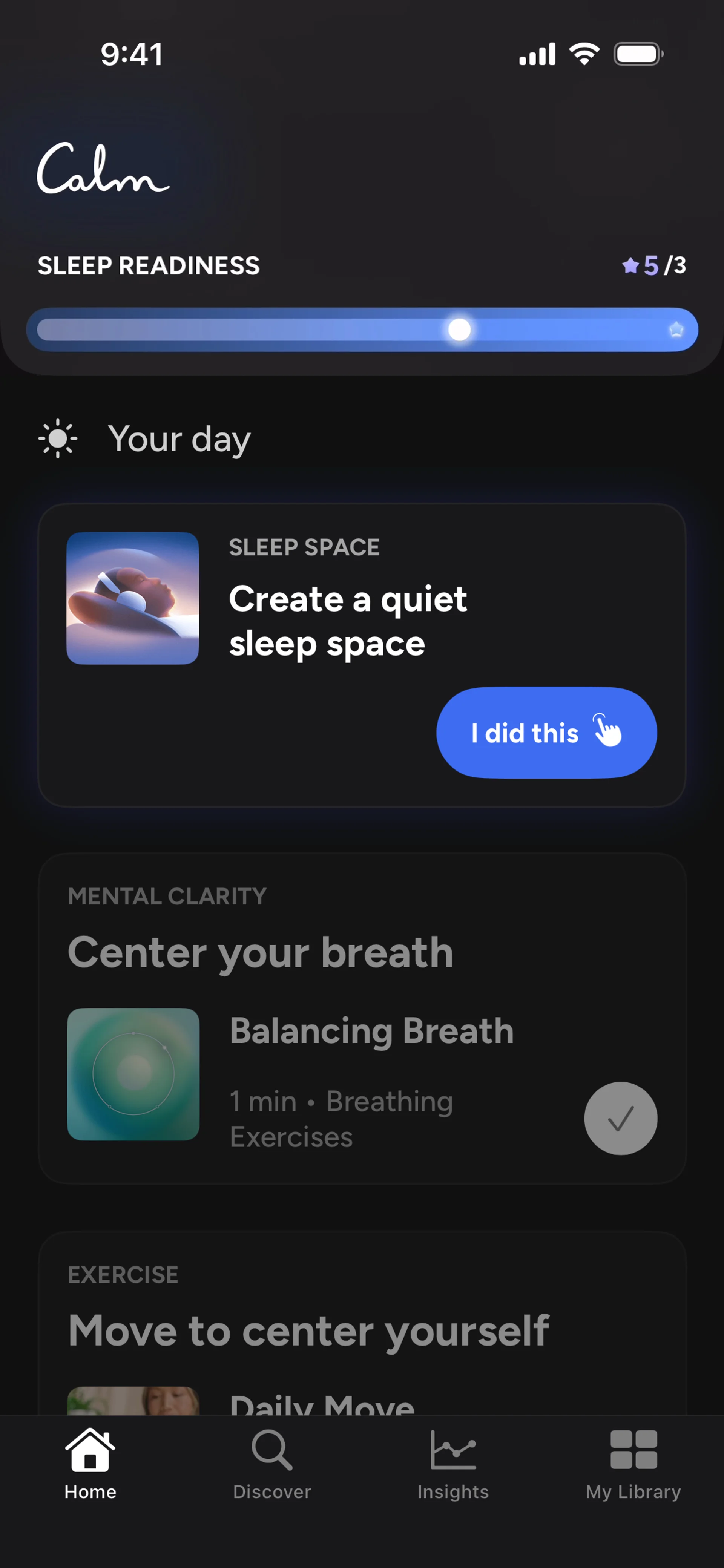
Task: Tap the I did this button
Action: point(546,732)
